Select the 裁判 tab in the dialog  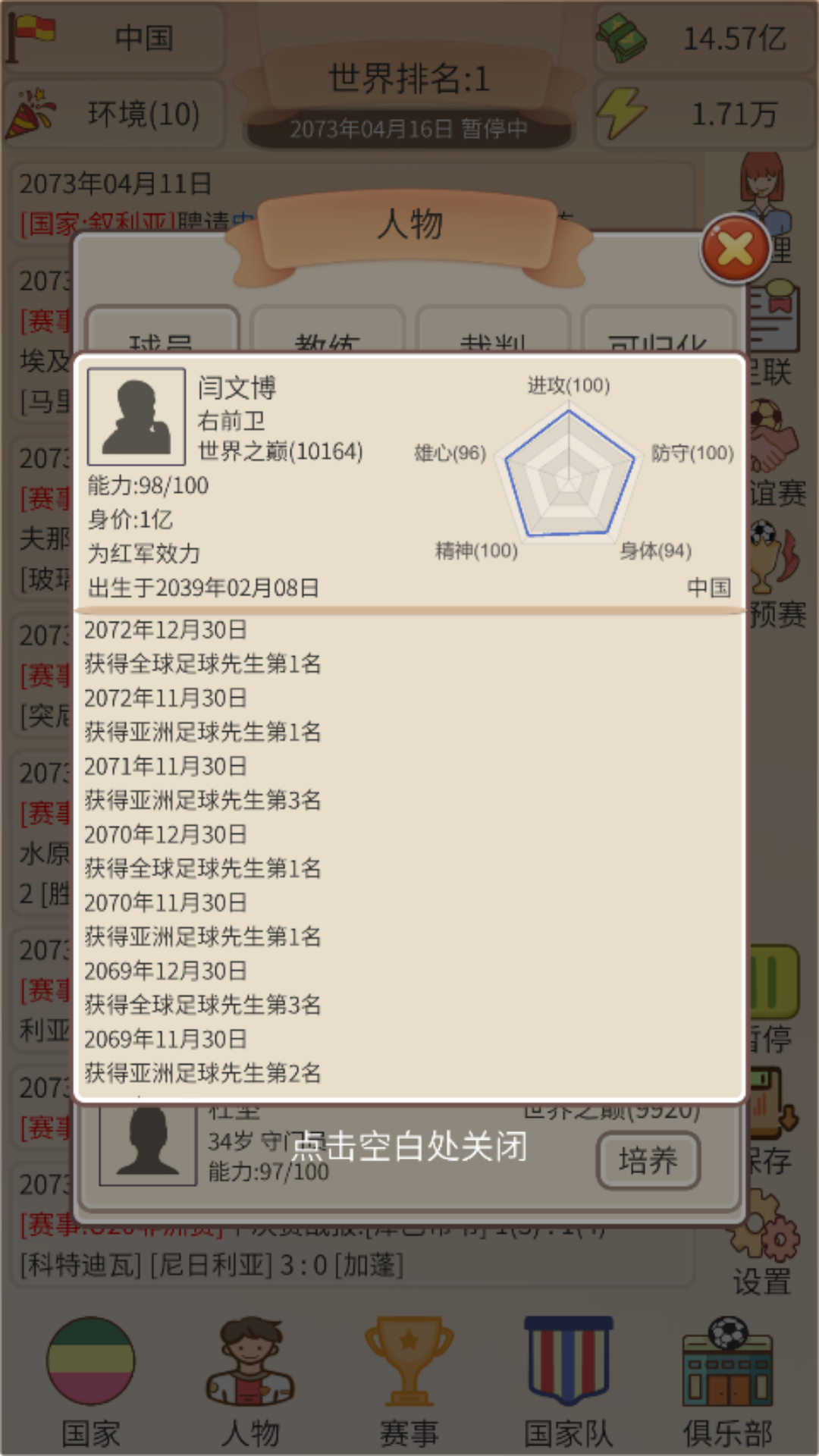[492, 332]
